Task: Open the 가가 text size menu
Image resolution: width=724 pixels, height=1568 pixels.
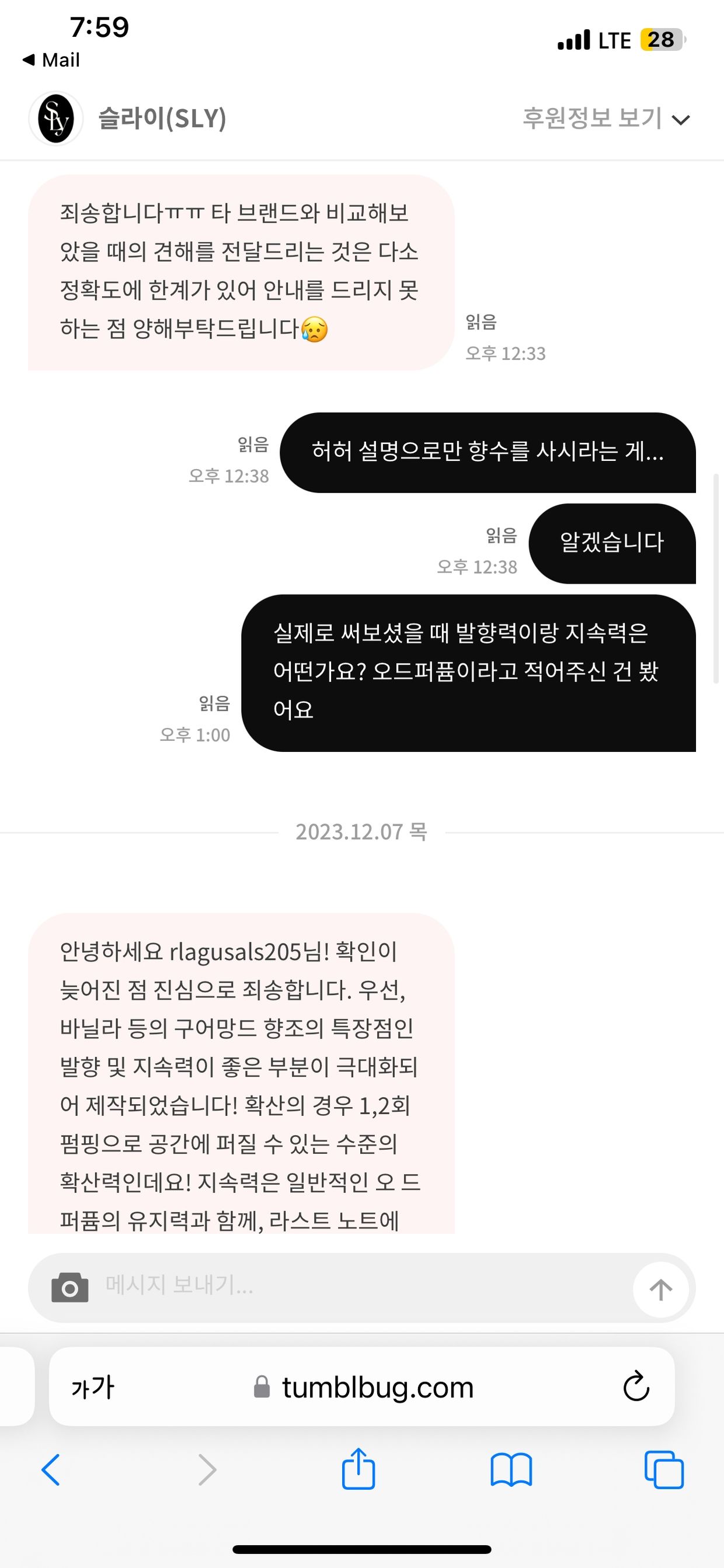Action: [x=92, y=1387]
